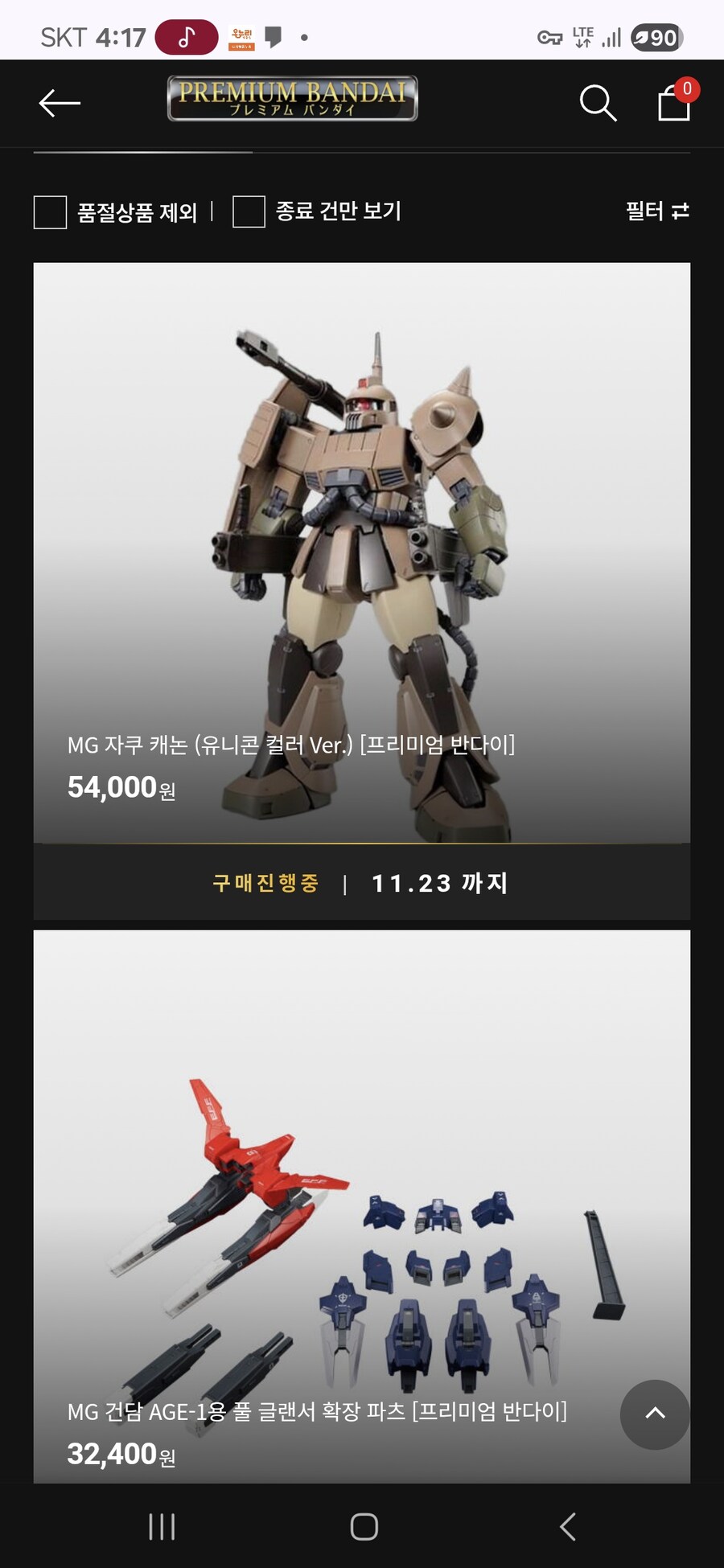Open the shopping cart icon
Screen dimensions: 724x1568
coord(673,105)
